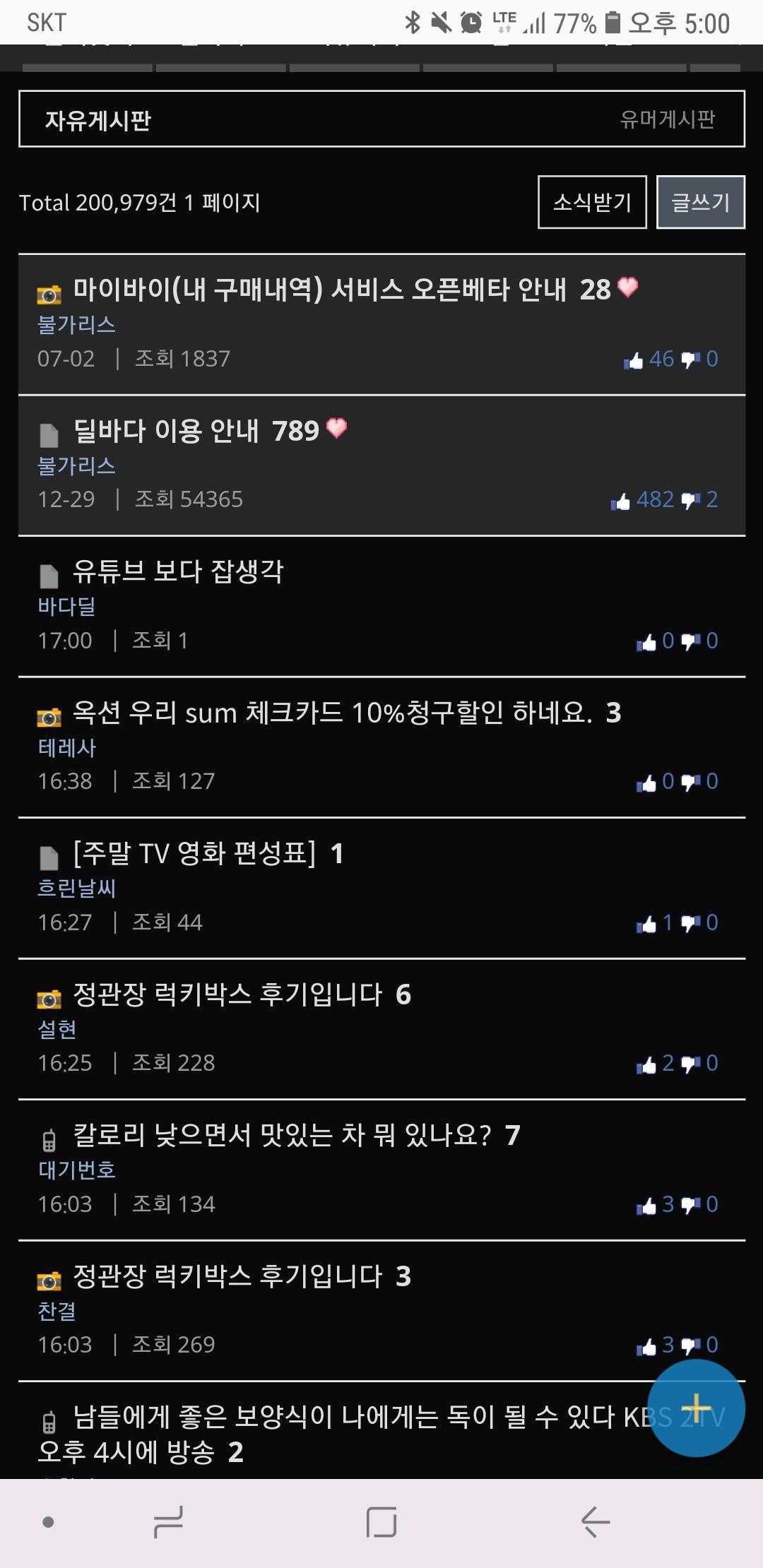
Task: View author 테레사's profile link
Action: (67, 747)
